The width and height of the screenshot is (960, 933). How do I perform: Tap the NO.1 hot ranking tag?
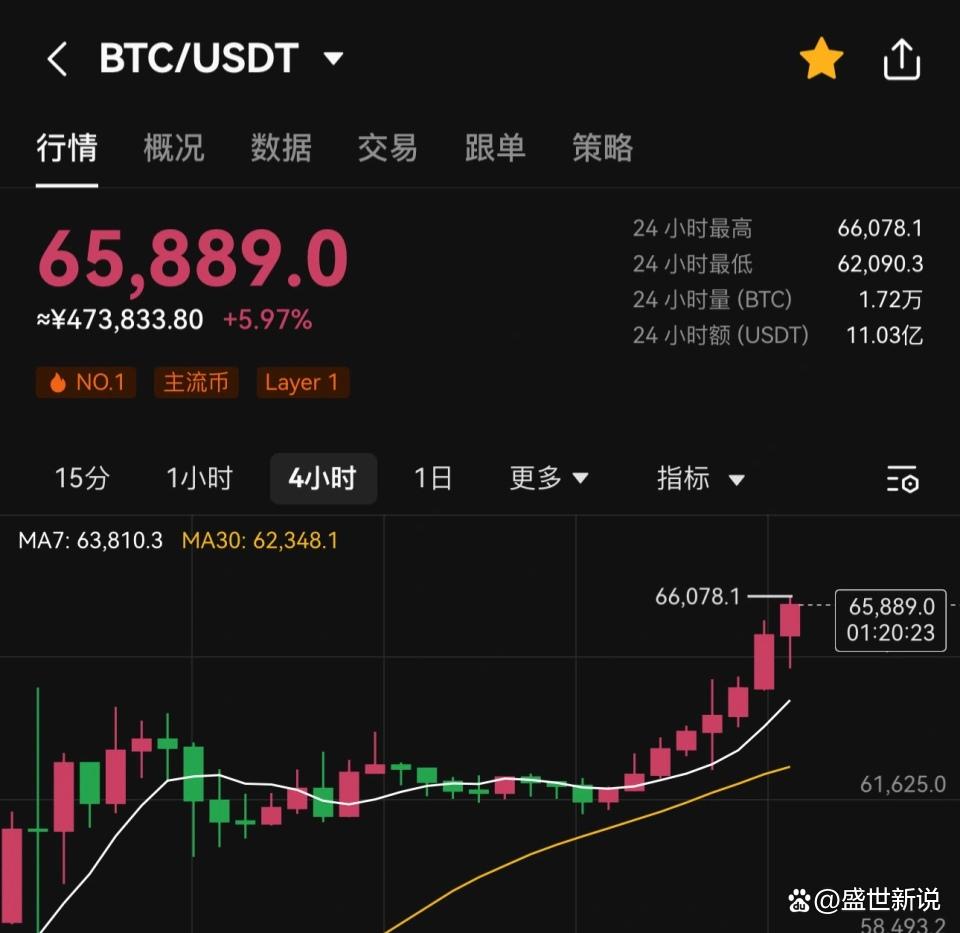[86, 382]
